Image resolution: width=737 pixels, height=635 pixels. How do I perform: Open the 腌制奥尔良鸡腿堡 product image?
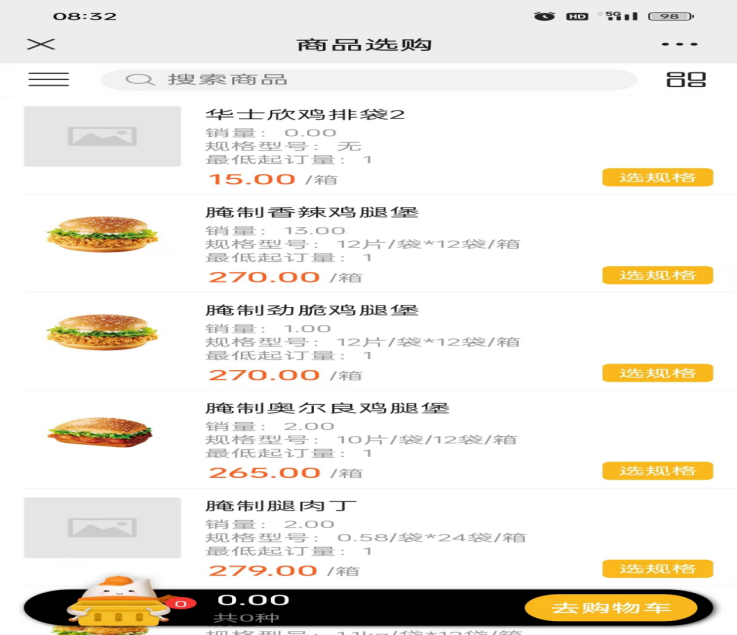(x=102, y=430)
